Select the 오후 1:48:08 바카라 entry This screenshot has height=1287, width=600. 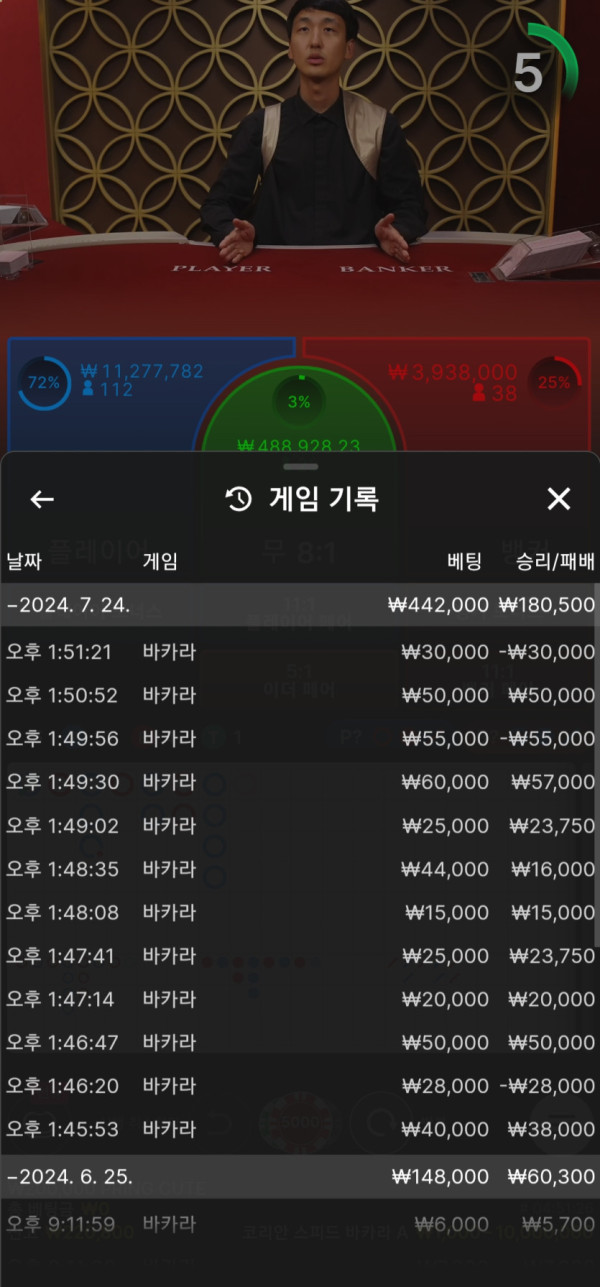pyautogui.click(x=300, y=912)
